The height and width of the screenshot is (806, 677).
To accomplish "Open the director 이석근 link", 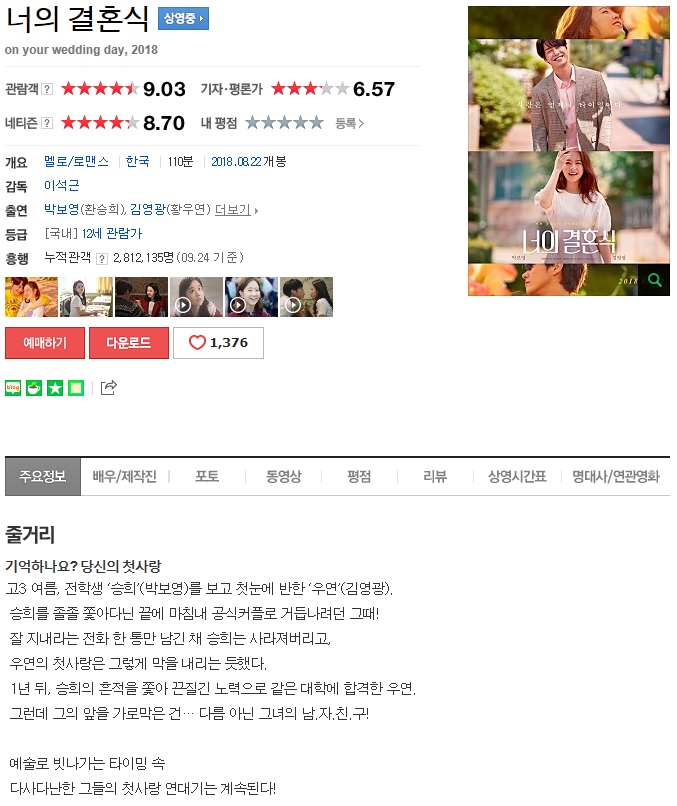I will 62,186.
